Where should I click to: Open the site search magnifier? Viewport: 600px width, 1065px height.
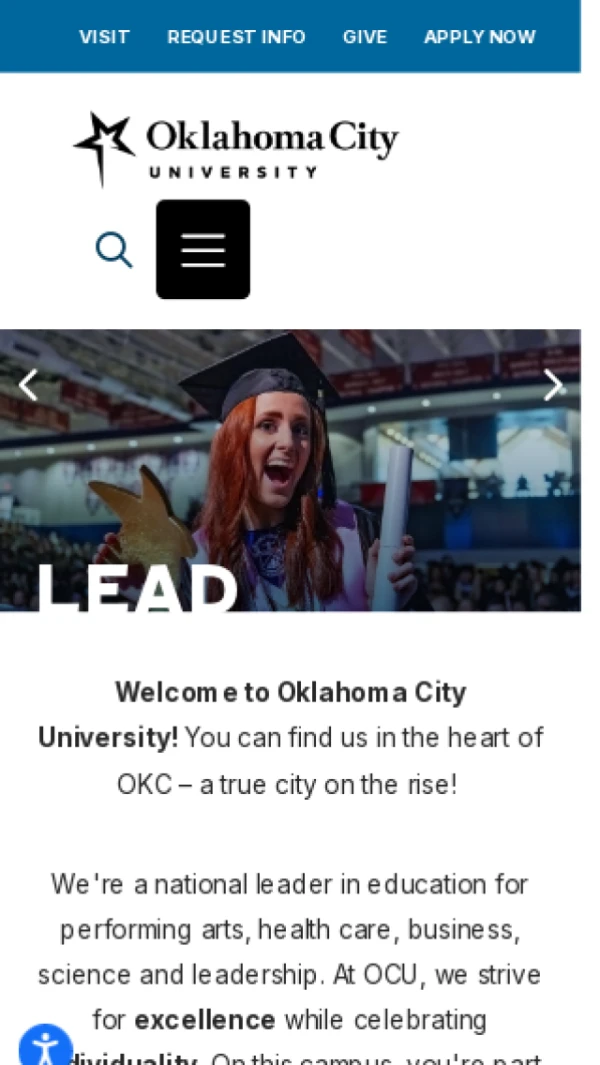pyautogui.click(x=114, y=250)
